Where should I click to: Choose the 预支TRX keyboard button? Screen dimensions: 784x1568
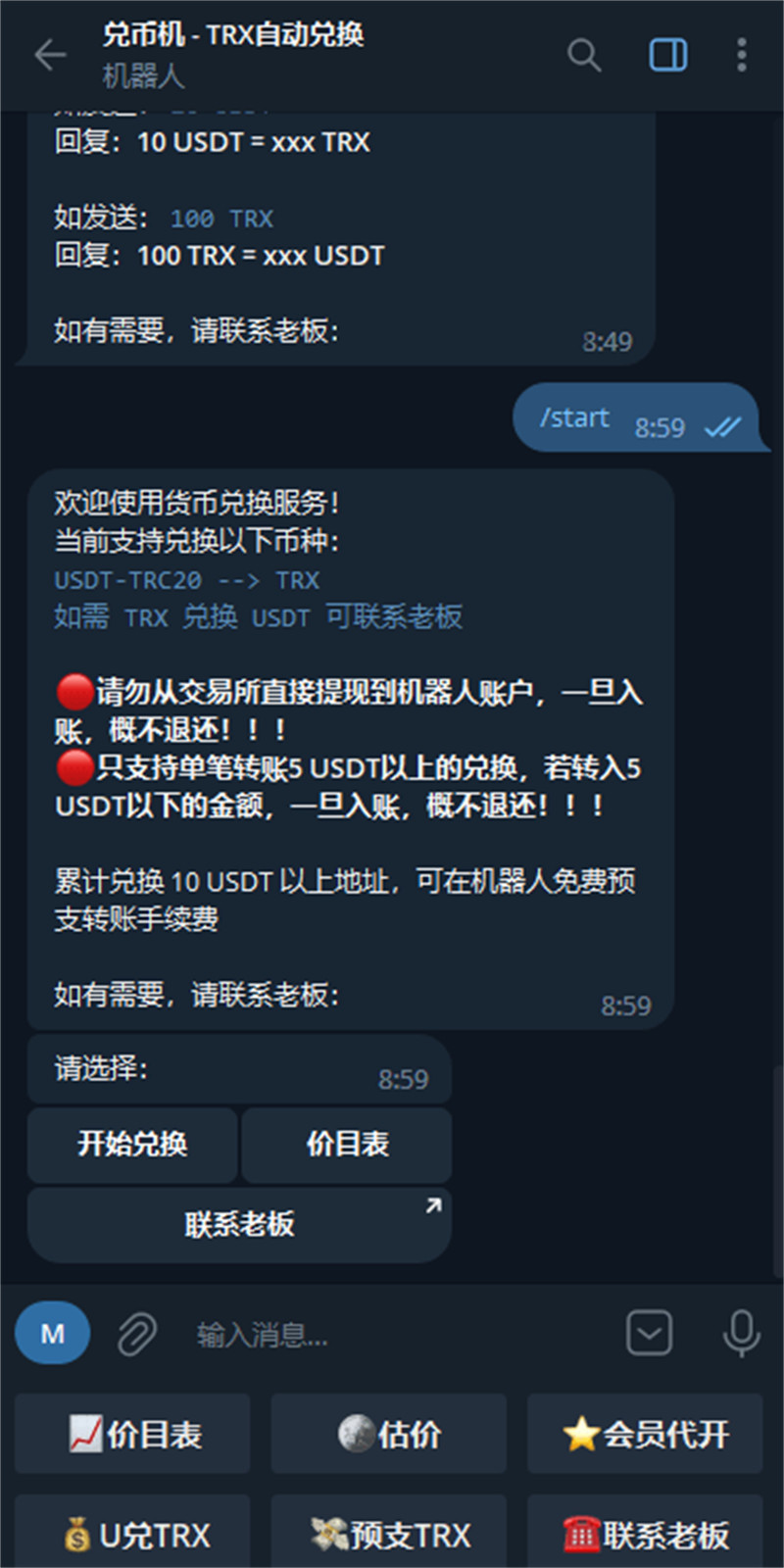[x=389, y=1534]
